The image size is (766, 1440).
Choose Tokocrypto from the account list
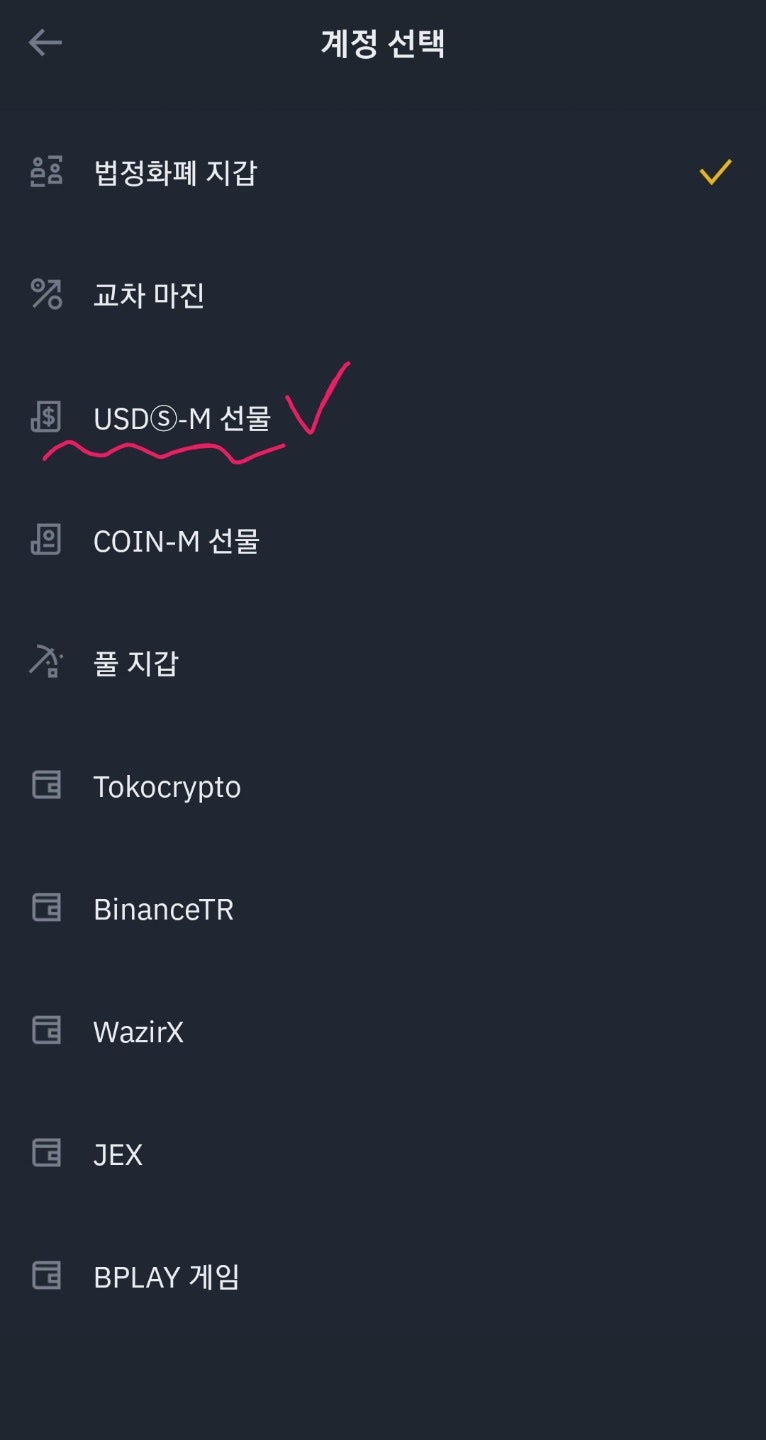[167, 786]
